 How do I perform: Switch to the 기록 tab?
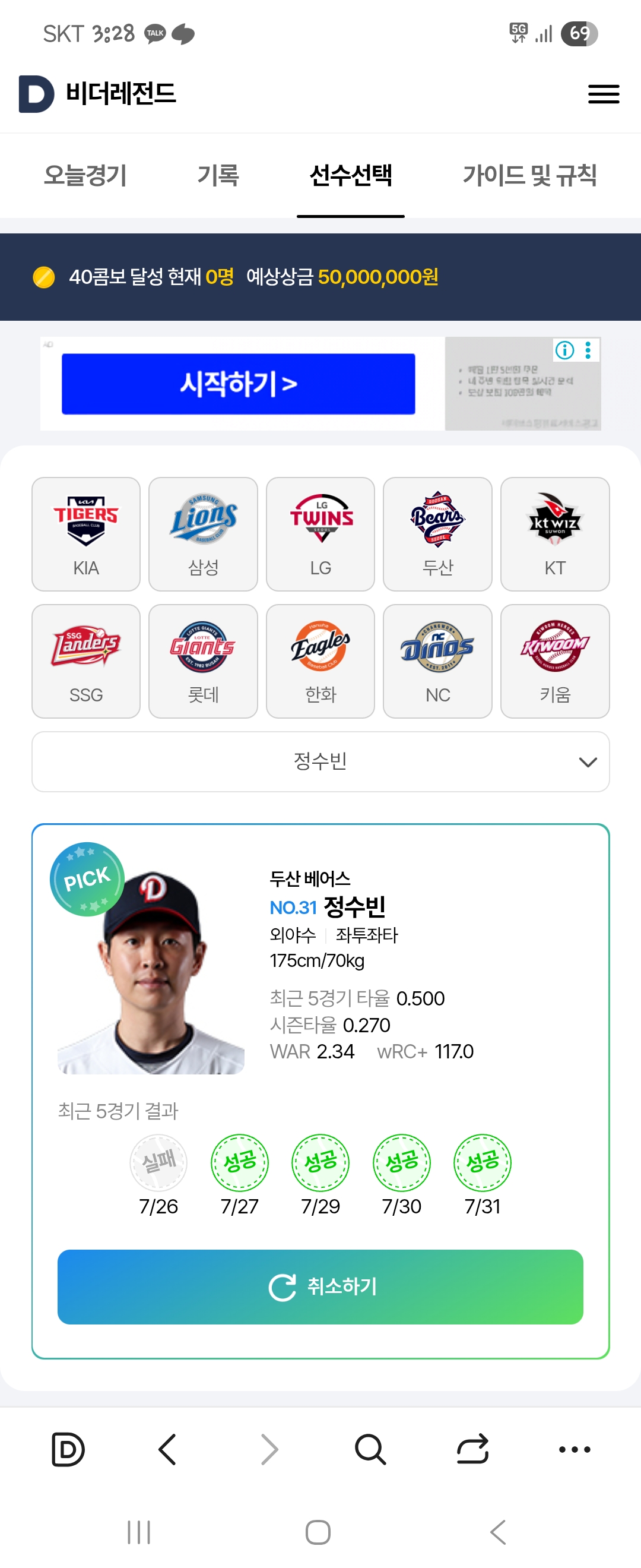(x=218, y=176)
